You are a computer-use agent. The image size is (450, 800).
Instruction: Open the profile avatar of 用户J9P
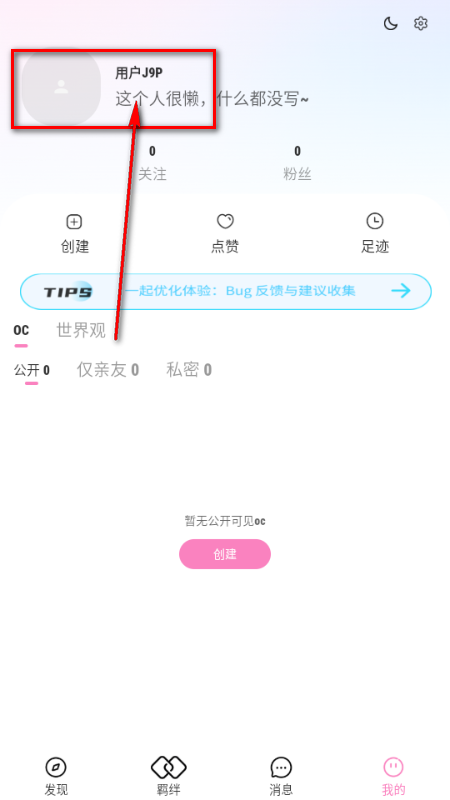tap(61, 87)
